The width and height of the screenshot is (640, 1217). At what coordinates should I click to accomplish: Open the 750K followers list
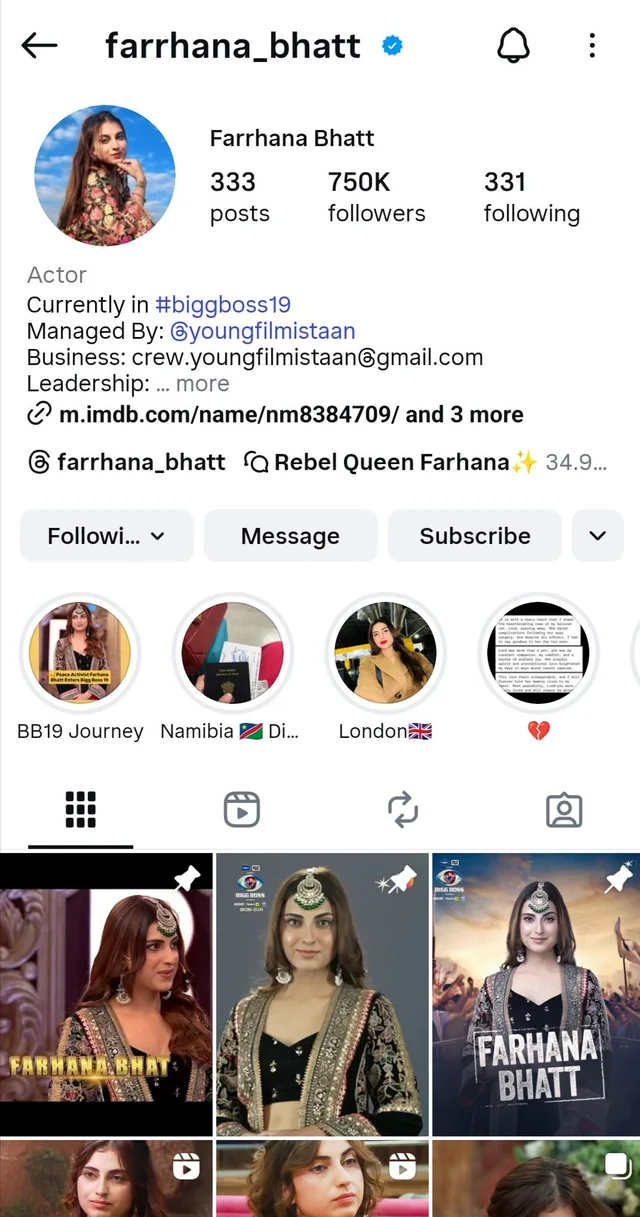coord(376,196)
